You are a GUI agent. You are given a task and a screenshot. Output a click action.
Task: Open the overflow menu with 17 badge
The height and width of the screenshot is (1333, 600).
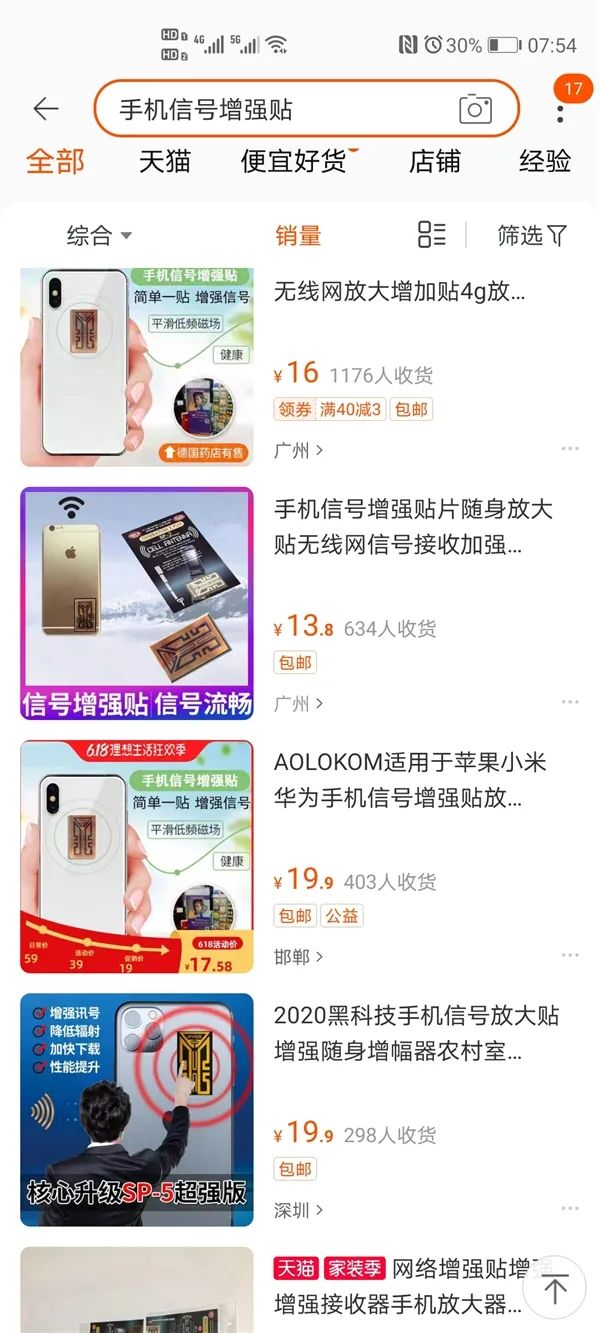coord(560,109)
